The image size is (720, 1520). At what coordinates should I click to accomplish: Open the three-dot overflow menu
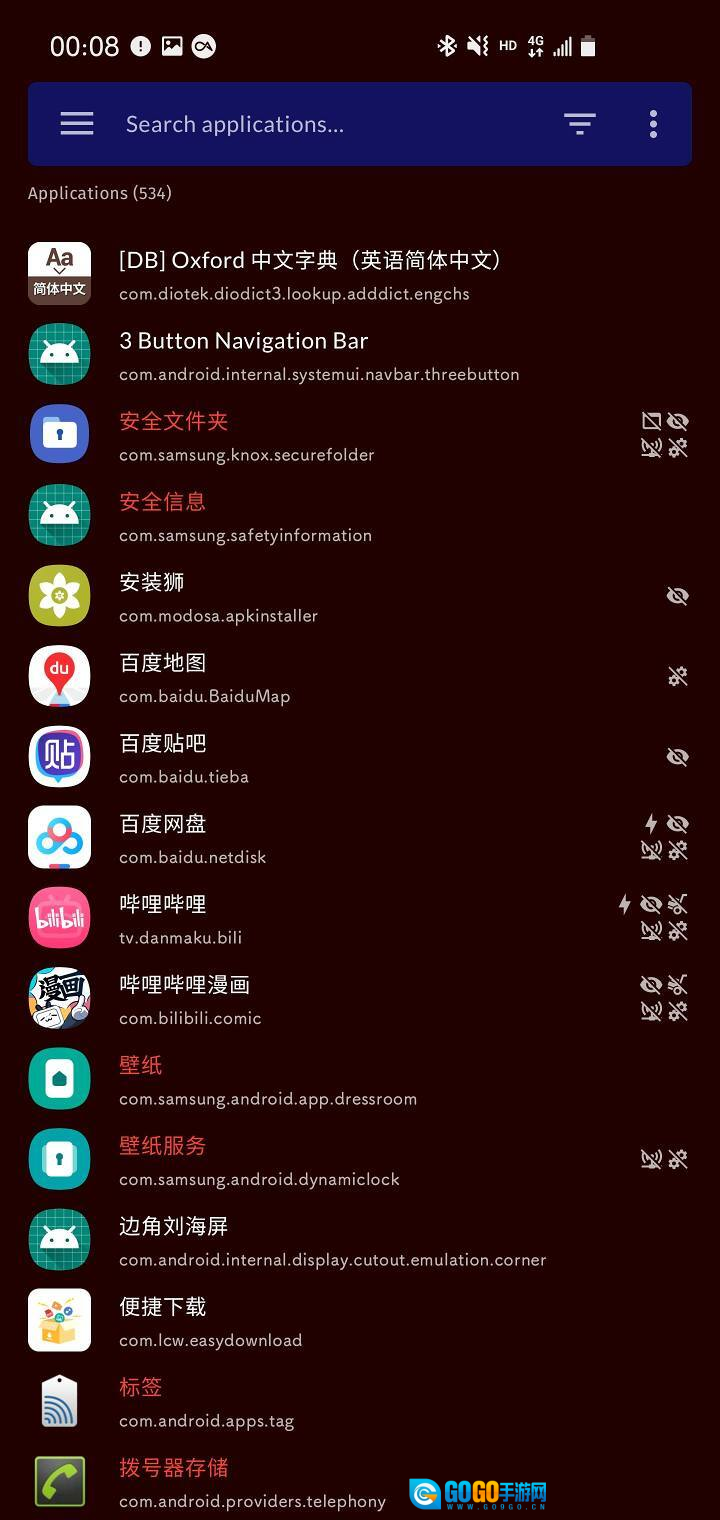pos(653,124)
